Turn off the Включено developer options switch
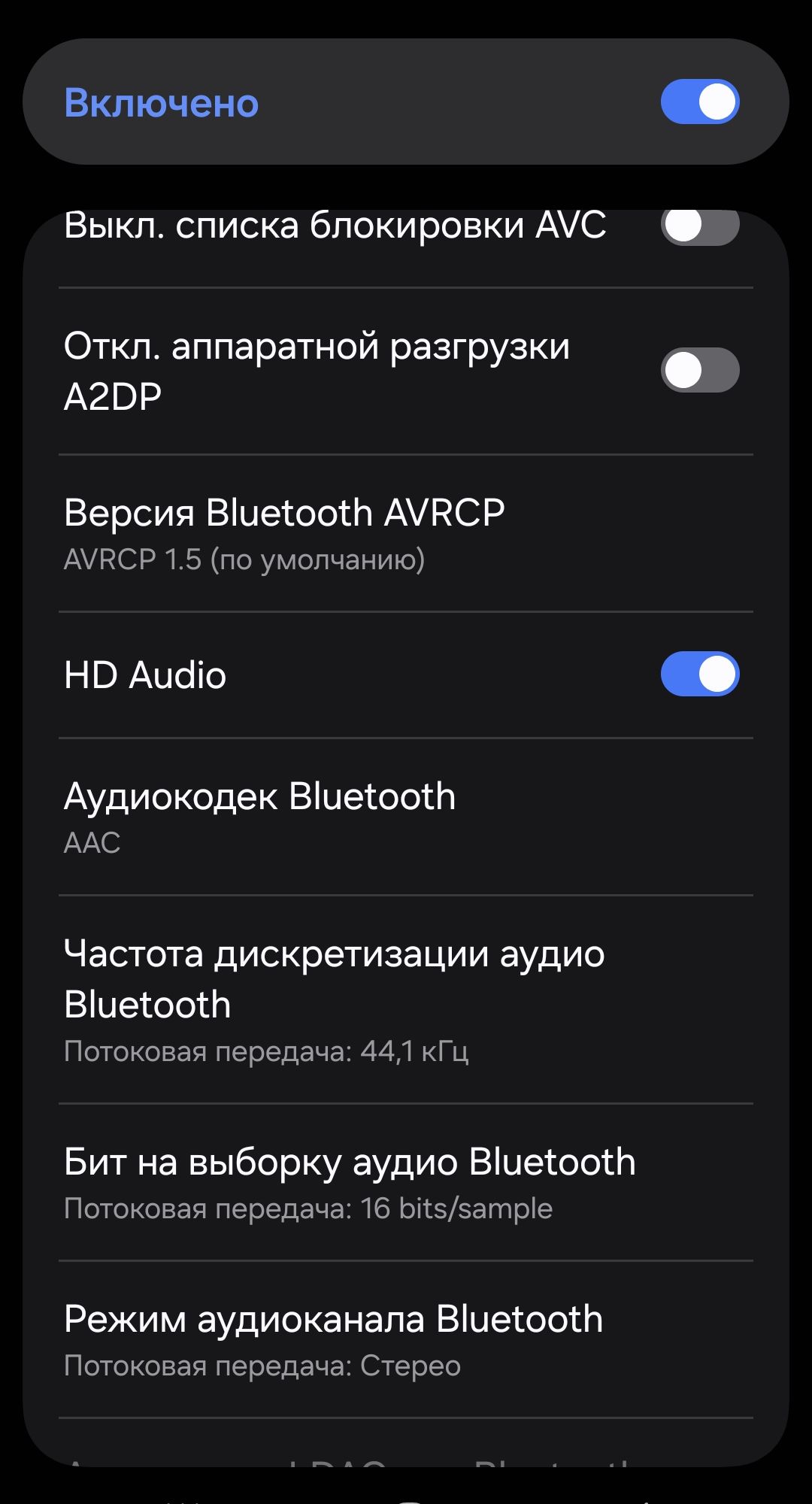 [699, 102]
